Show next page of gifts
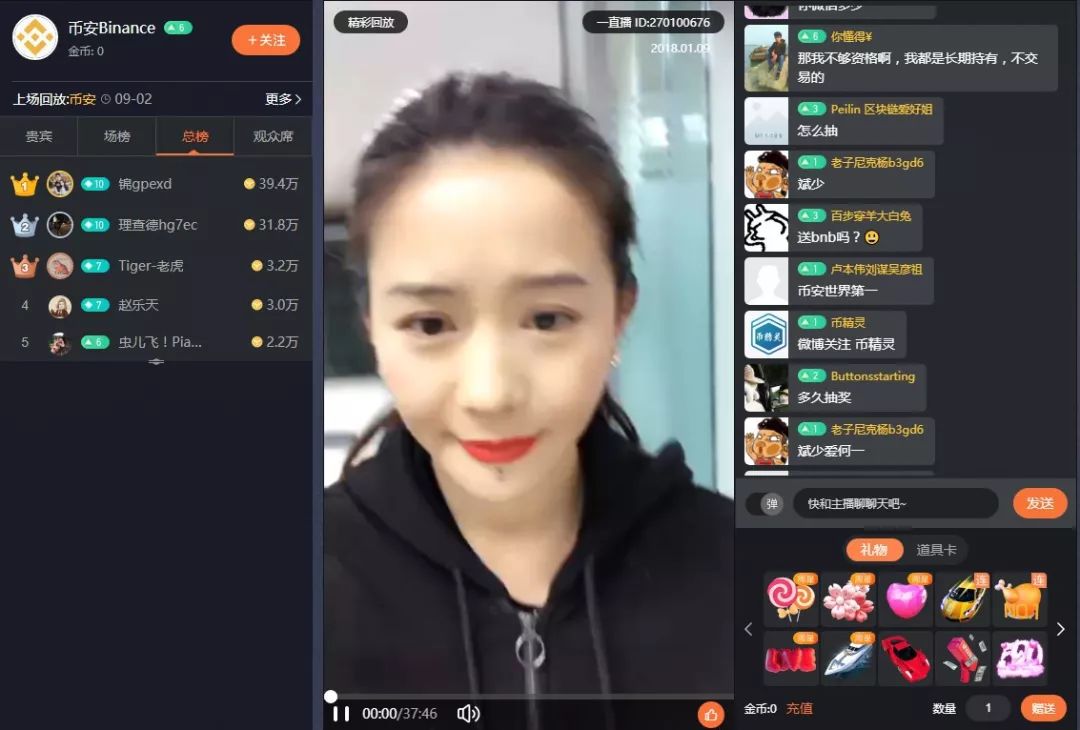The height and width of the screenshot is (730, 1080). pyautogui.click(x=1061, y=629)
